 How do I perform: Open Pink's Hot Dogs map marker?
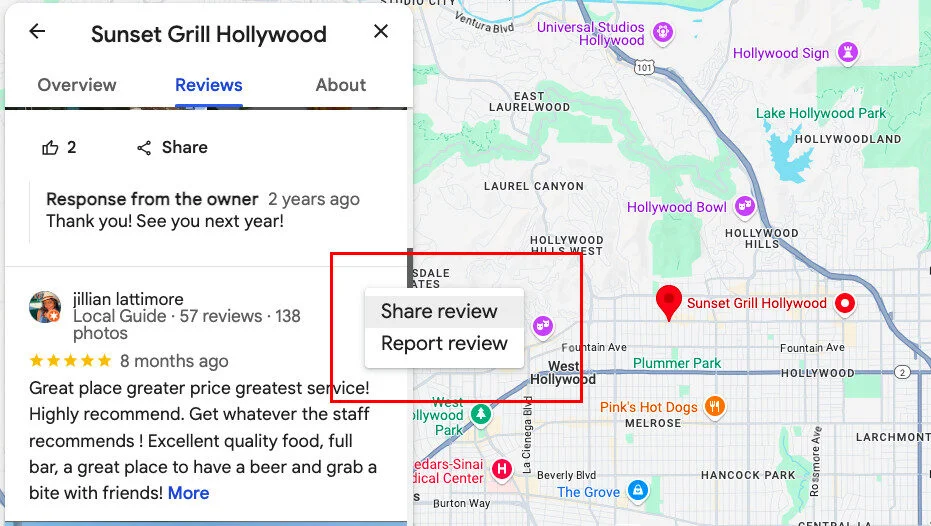point(714,407)
